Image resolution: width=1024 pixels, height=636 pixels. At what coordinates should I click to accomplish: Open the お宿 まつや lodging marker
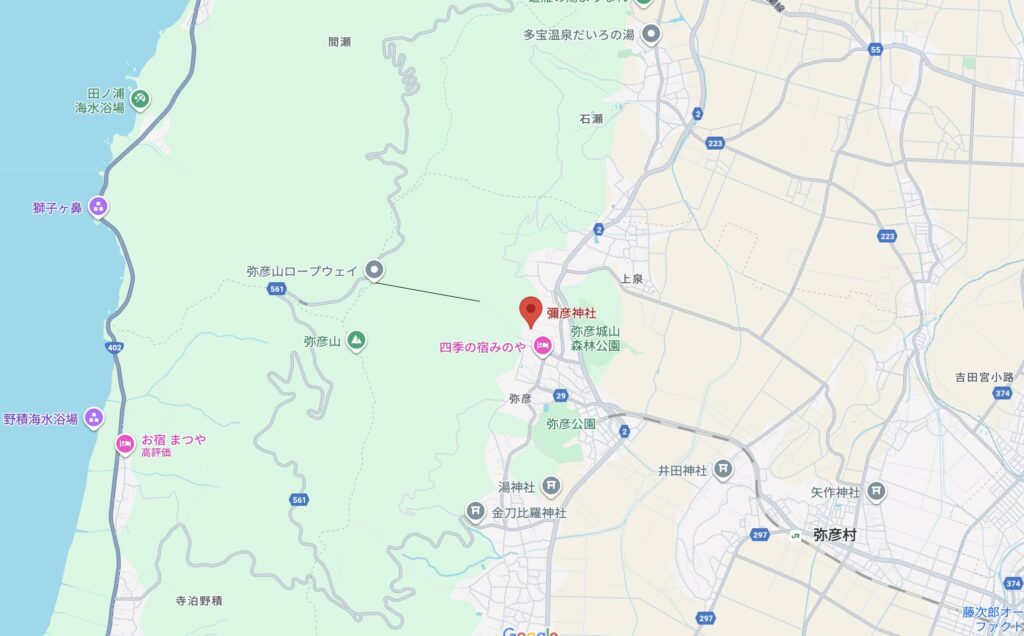[124, 445]
